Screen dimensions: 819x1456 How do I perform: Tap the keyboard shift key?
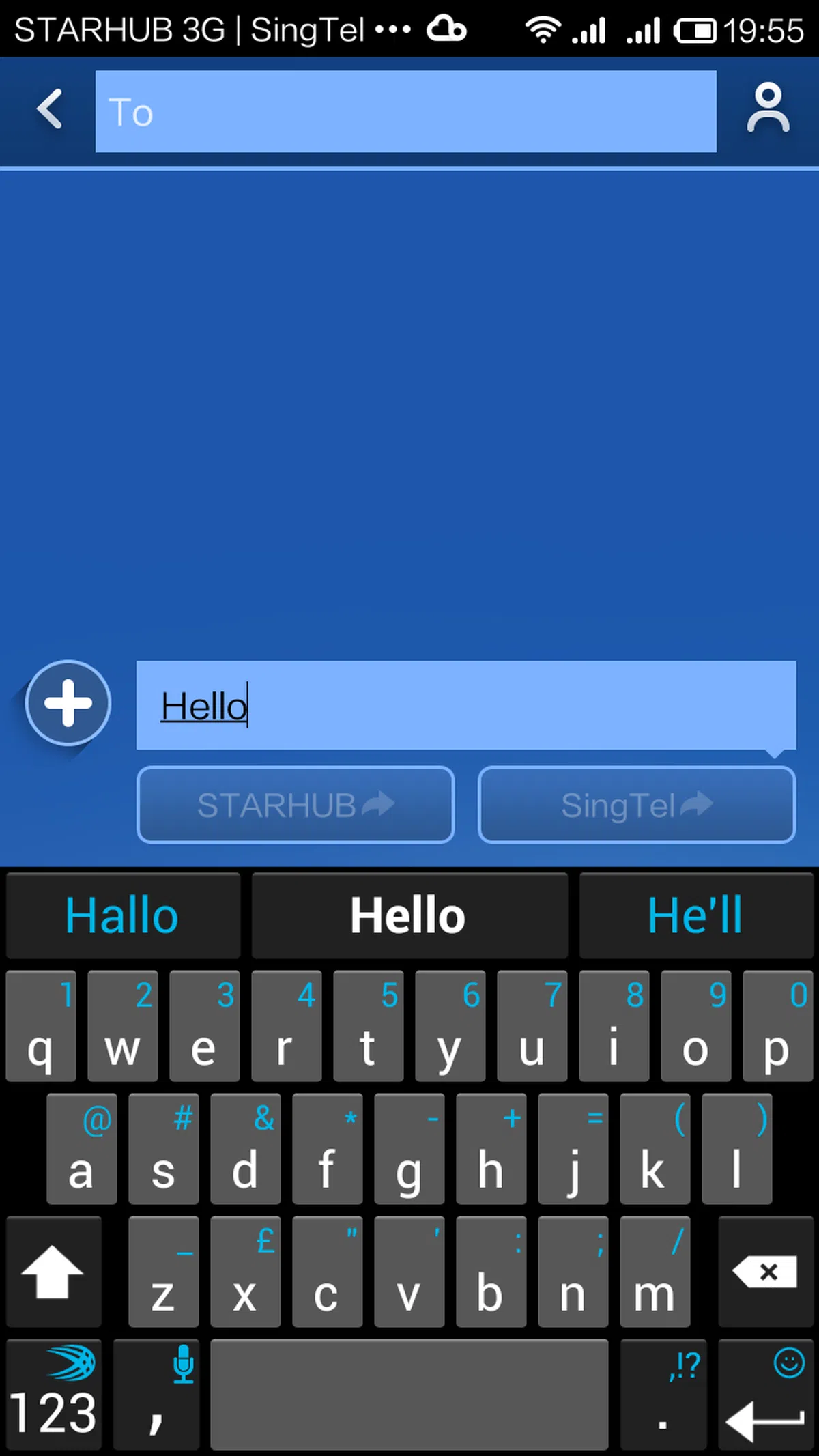(x=53, y=1272)
